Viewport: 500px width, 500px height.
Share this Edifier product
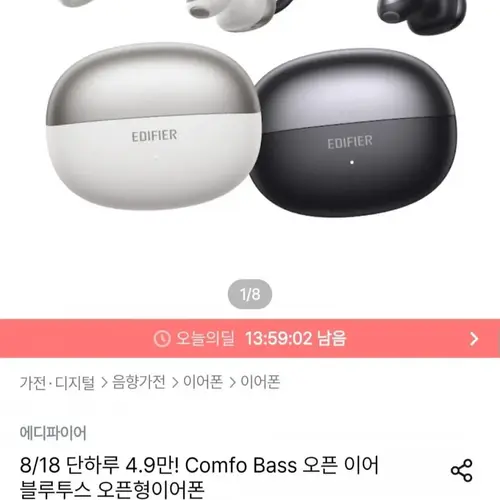(462, 470)
